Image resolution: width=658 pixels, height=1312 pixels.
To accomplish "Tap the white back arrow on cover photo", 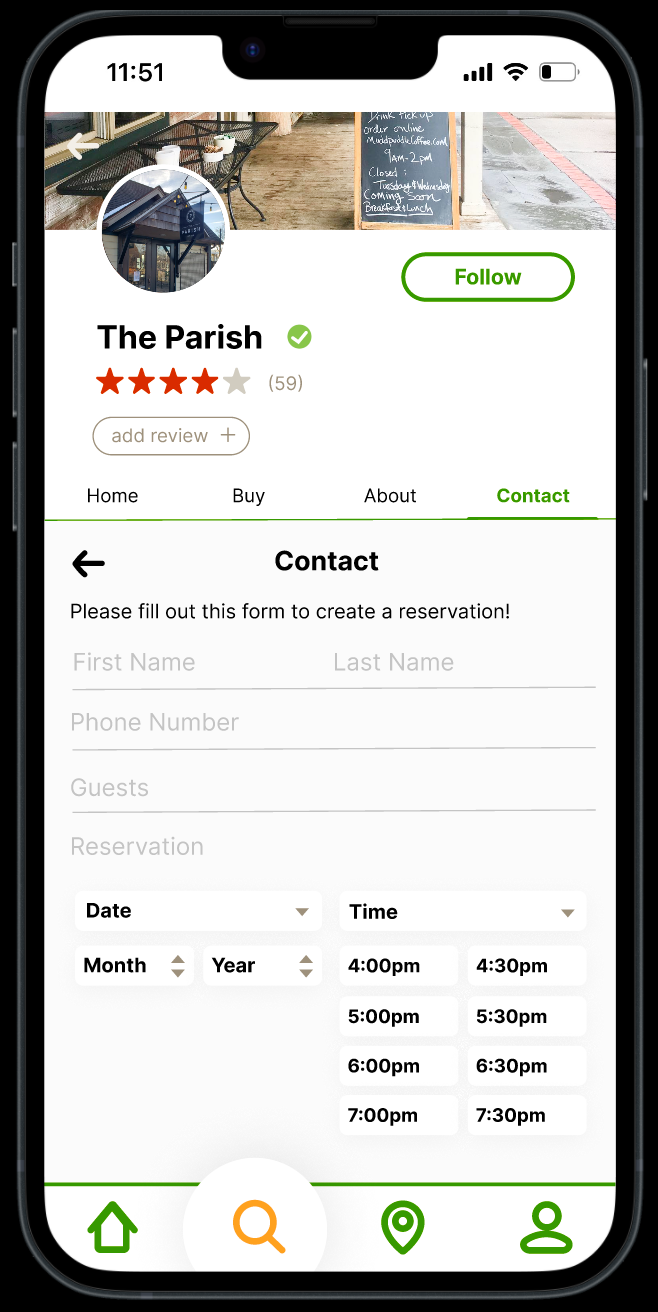I will click(83, 147).
